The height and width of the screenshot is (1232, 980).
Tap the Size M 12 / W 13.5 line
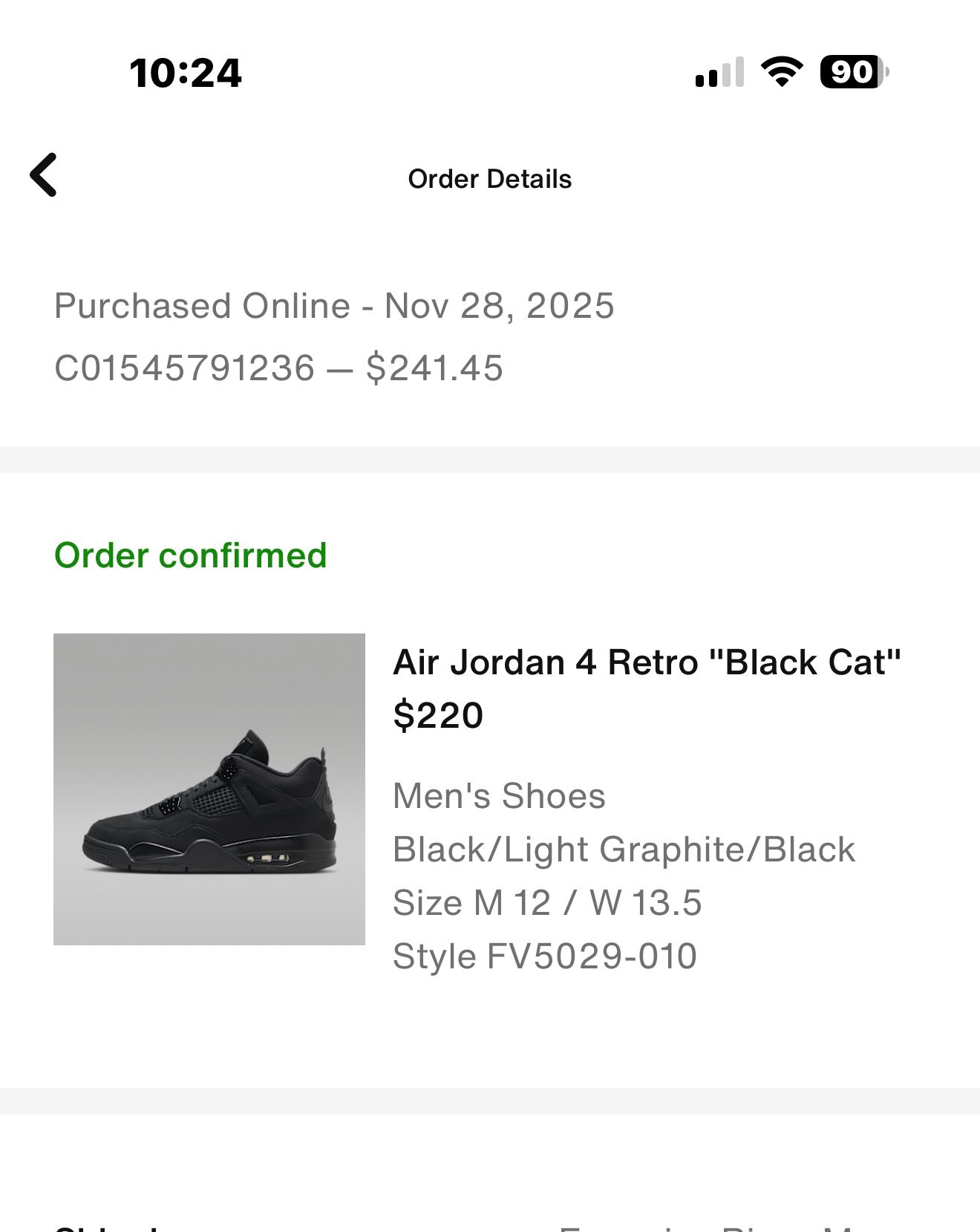click(x=547, y=902)
